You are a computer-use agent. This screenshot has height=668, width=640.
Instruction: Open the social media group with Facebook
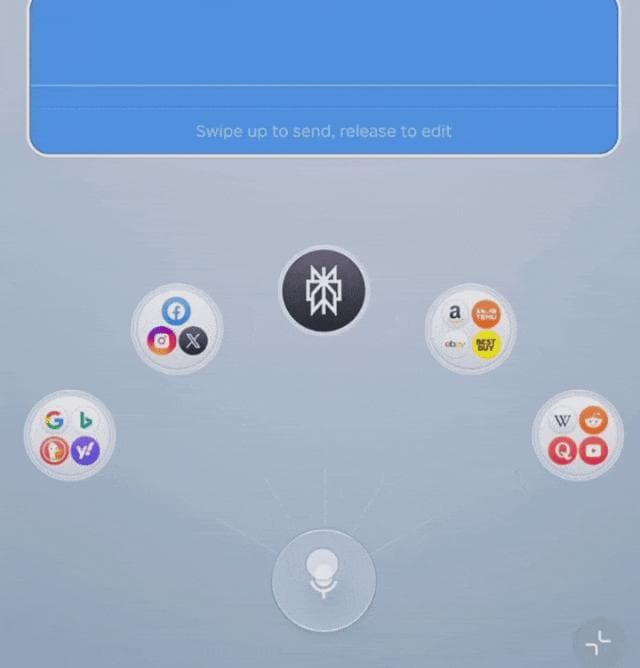177,327
